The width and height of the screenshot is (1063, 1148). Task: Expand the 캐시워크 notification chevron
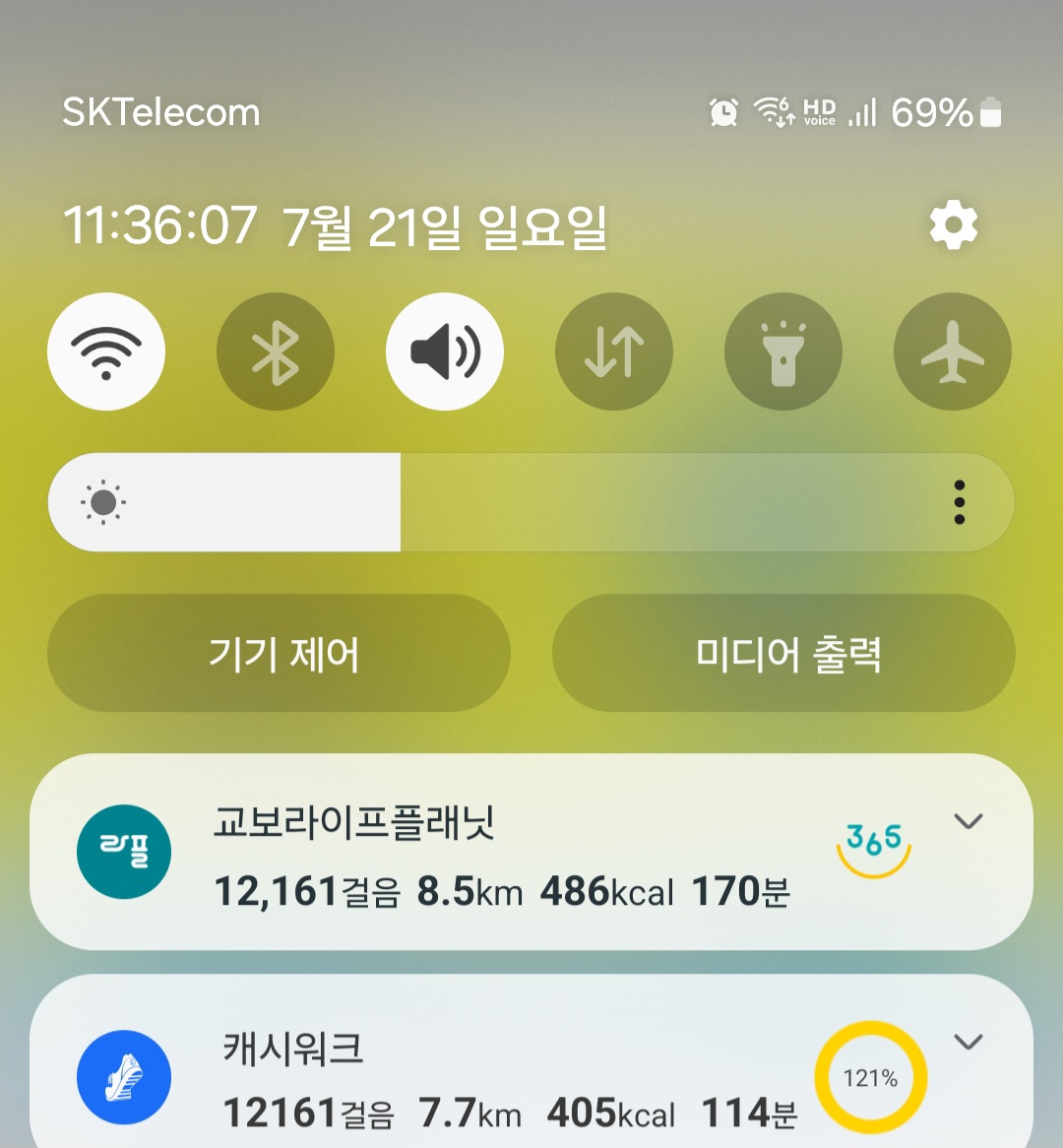pos(969,1042)
